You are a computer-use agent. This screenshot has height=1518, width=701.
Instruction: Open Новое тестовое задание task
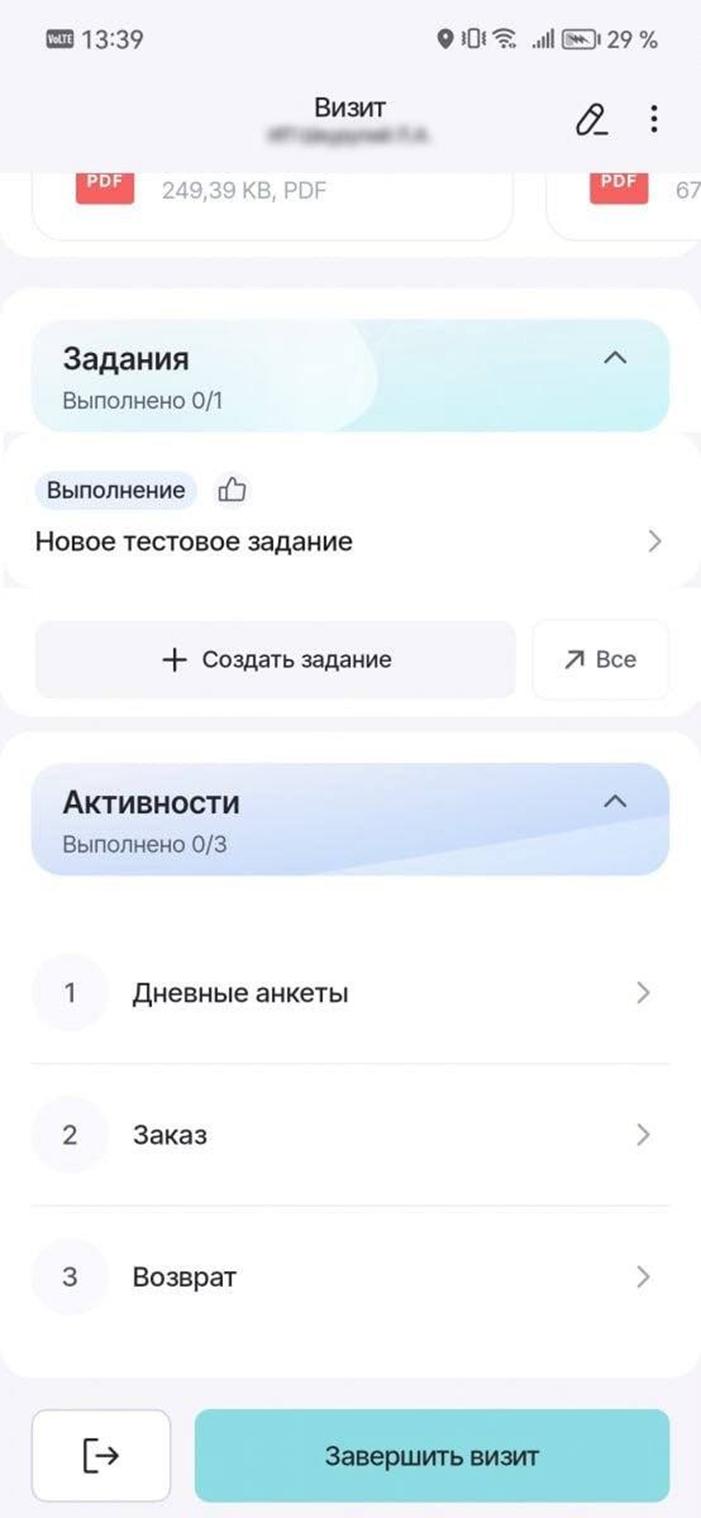tap(349, 542)
